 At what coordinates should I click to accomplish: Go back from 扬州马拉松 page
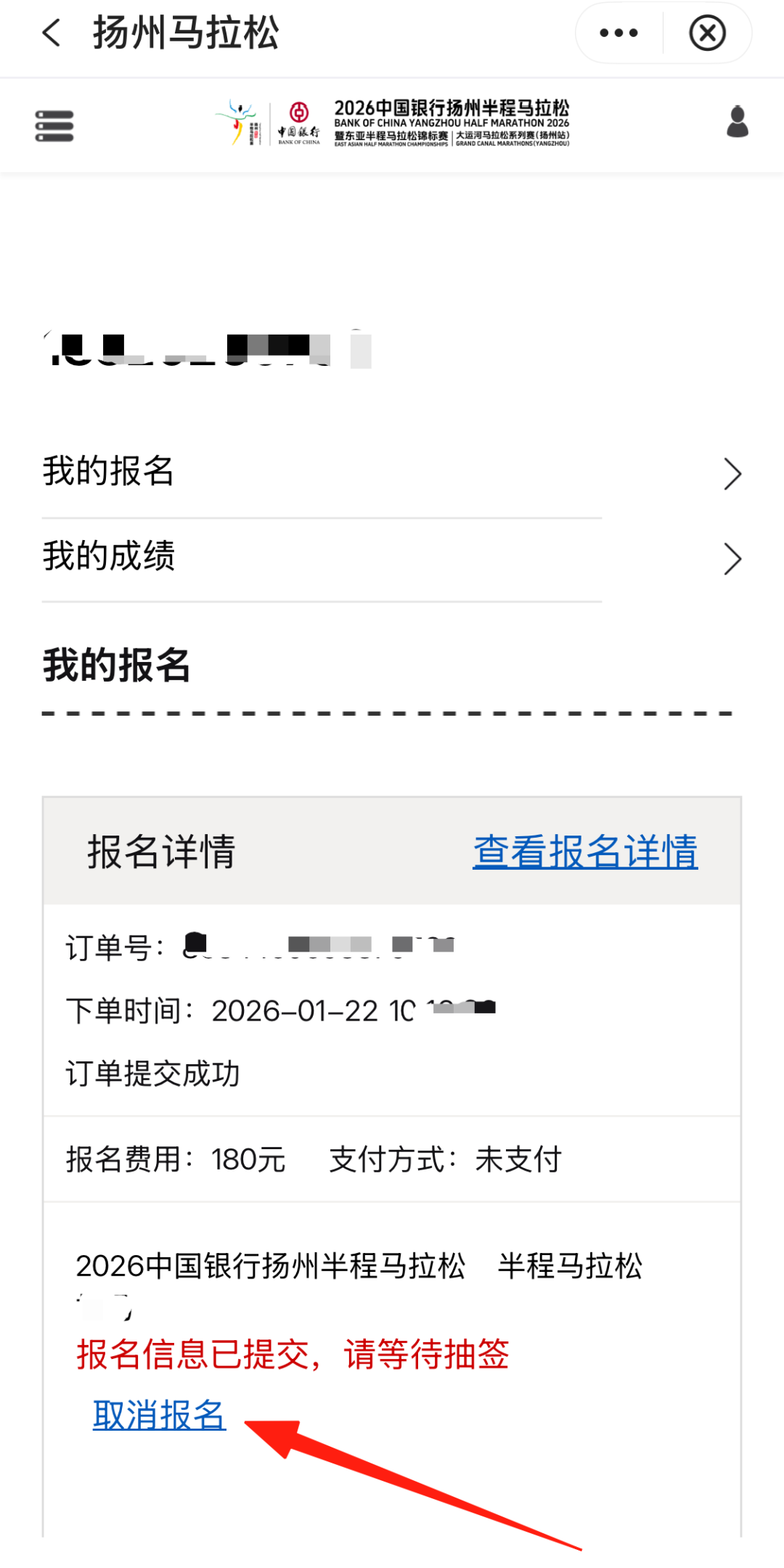[52, 33]
